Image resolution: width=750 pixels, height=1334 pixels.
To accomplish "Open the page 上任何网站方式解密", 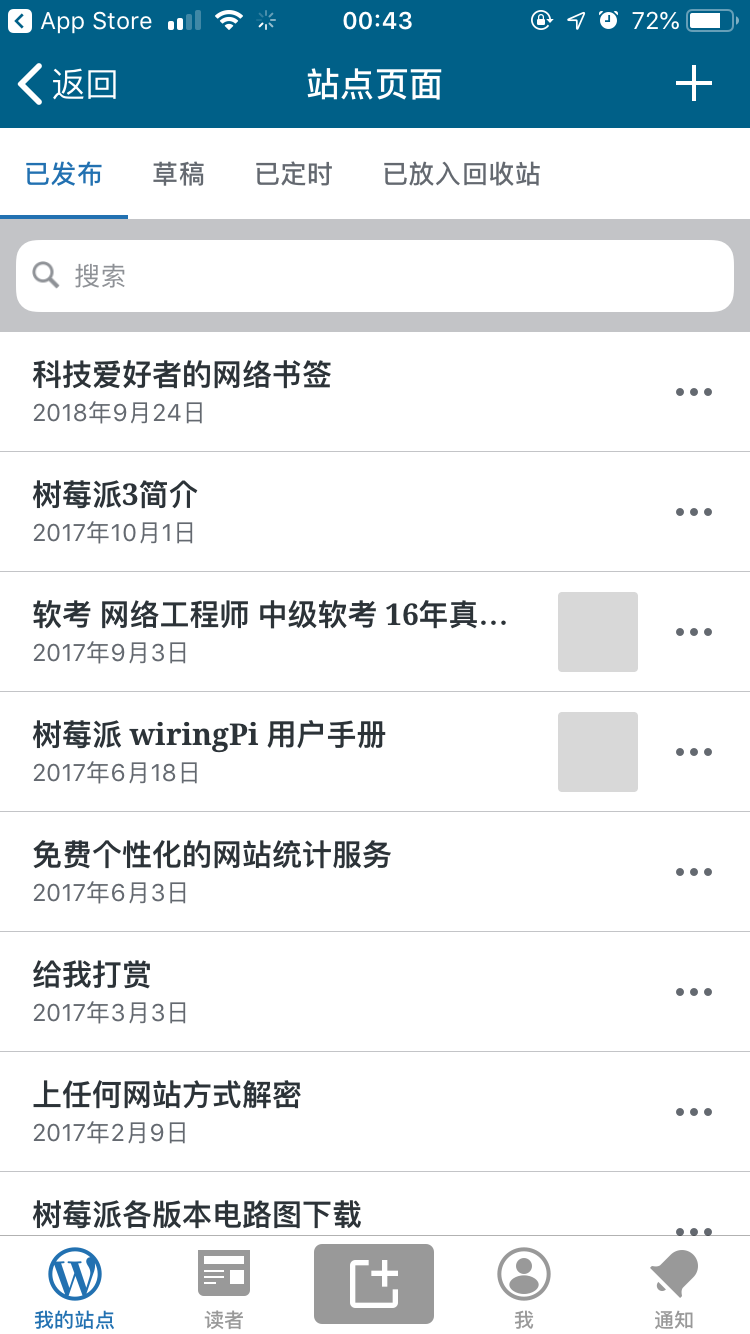I will pos(375,1112).
